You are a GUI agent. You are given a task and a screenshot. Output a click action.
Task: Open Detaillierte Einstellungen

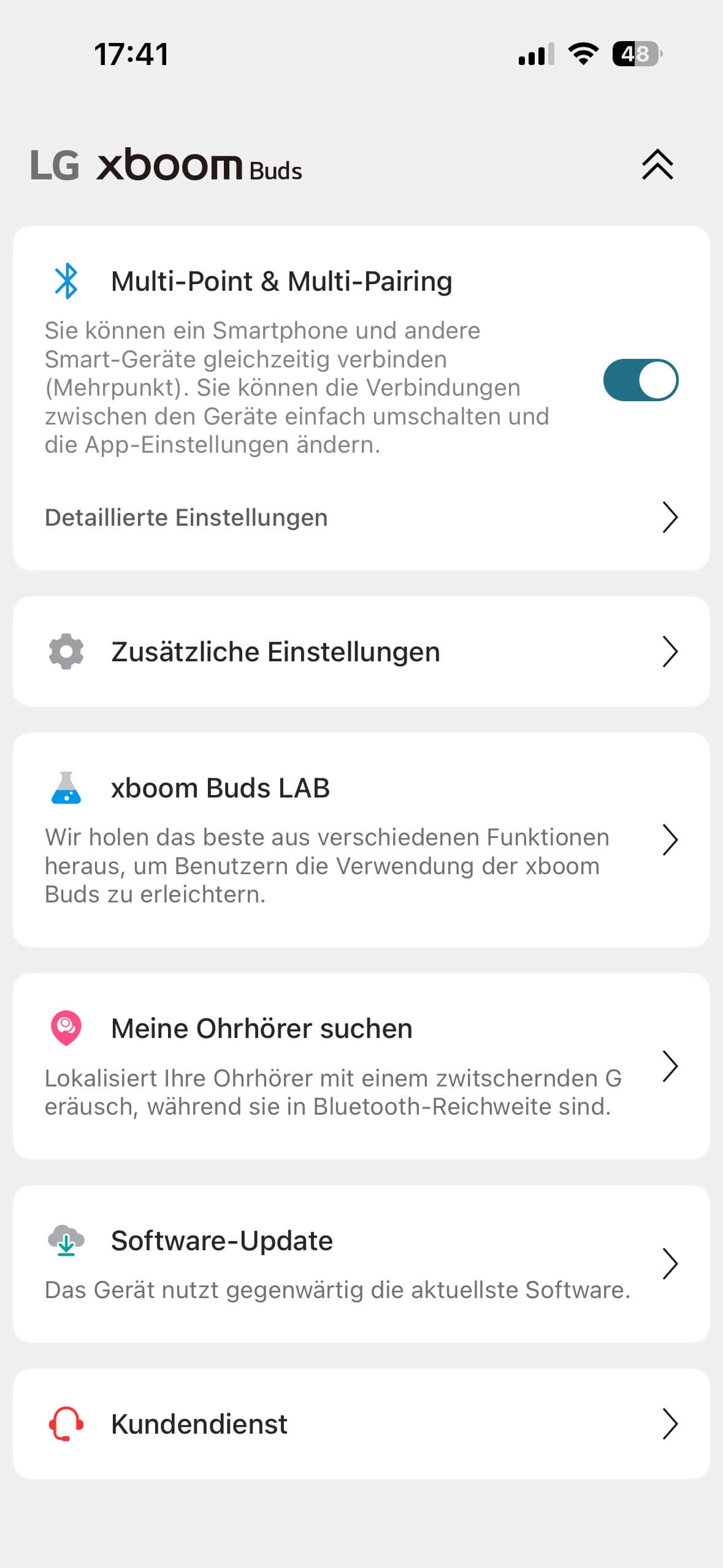click(361, 518)
